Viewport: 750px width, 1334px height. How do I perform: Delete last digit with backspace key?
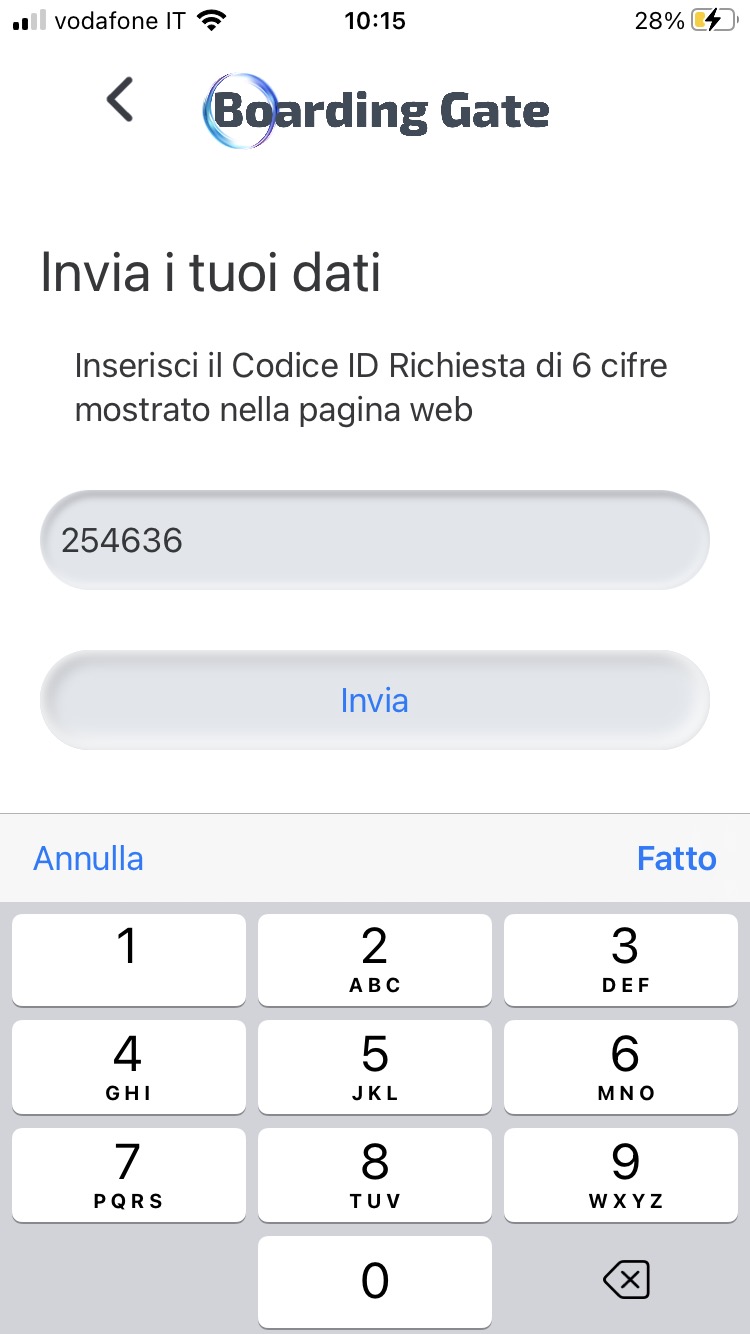[x=626, y=1280]
